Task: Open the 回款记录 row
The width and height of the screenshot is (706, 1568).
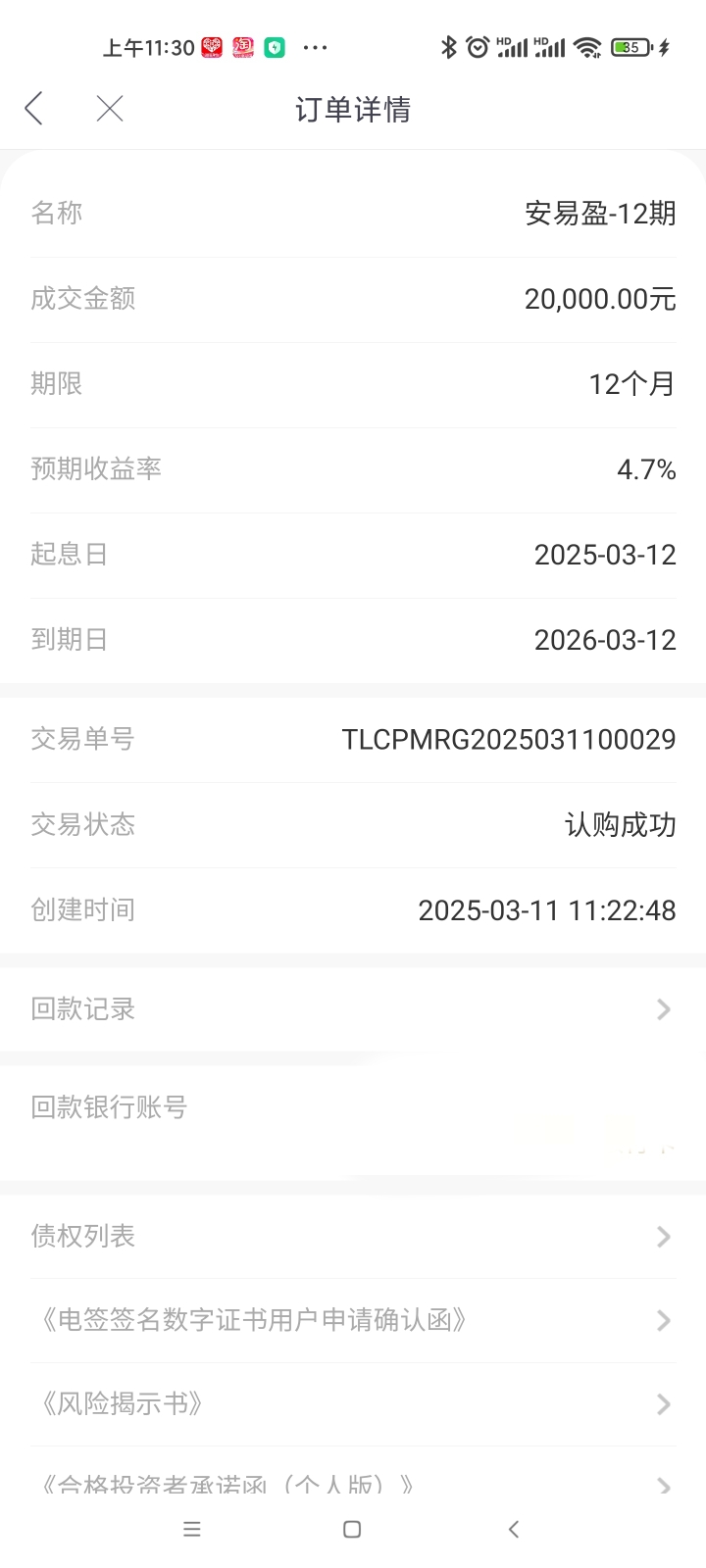Action: point(353,1008)
